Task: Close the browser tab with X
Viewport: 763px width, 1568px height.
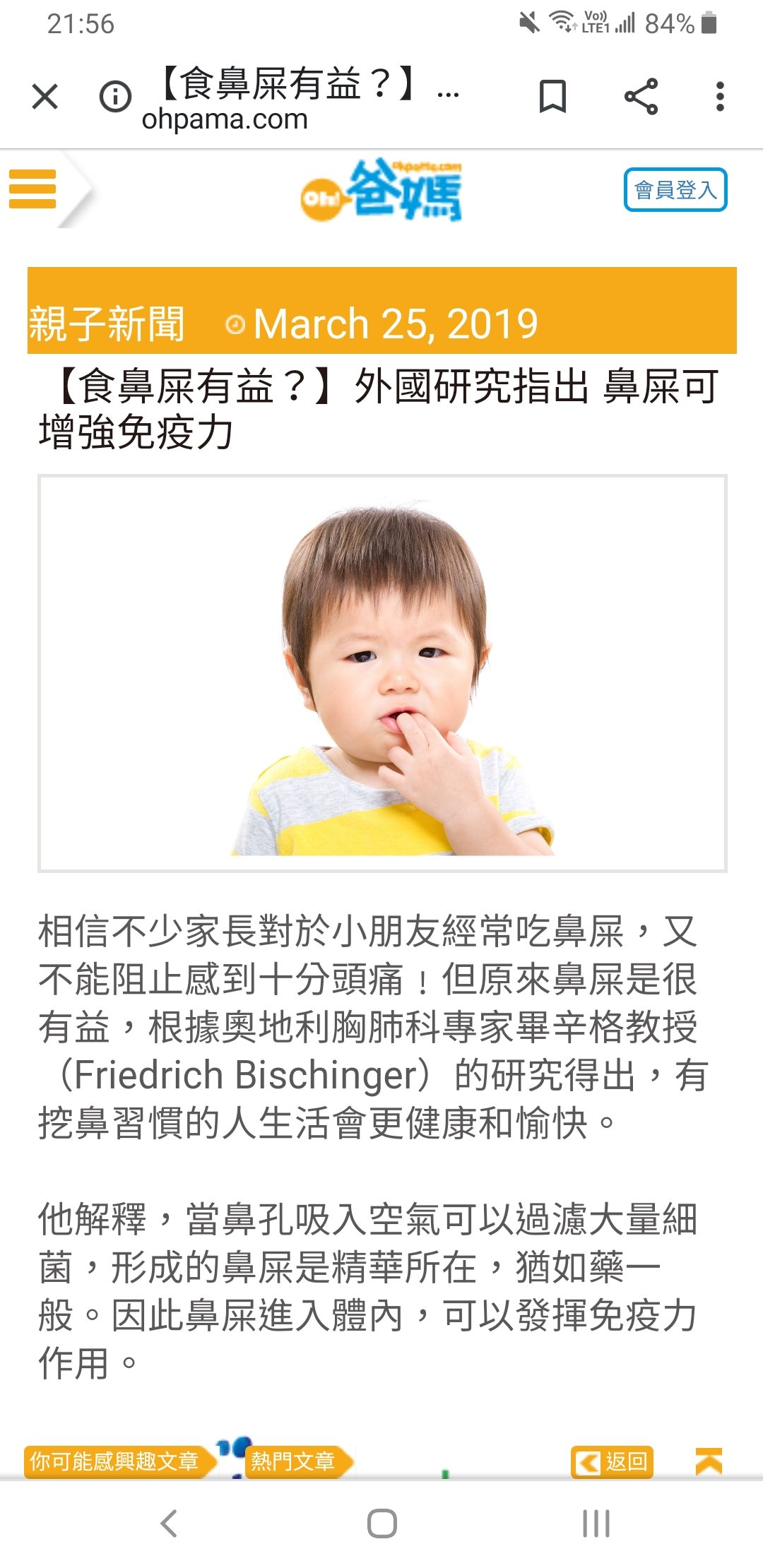Action: click(45, 97)
